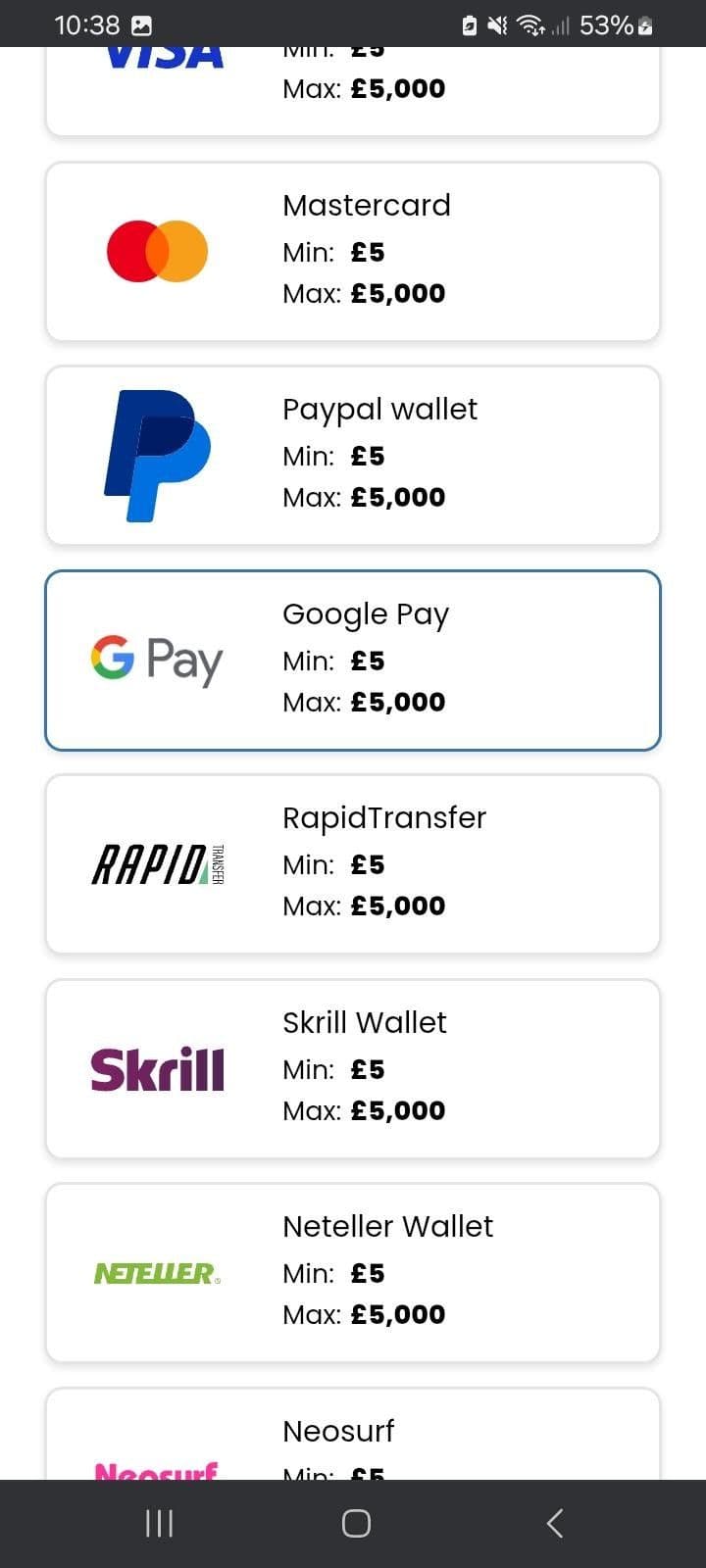
Task: Select RapidTransfer as deposit method
Action: [353, 864]
